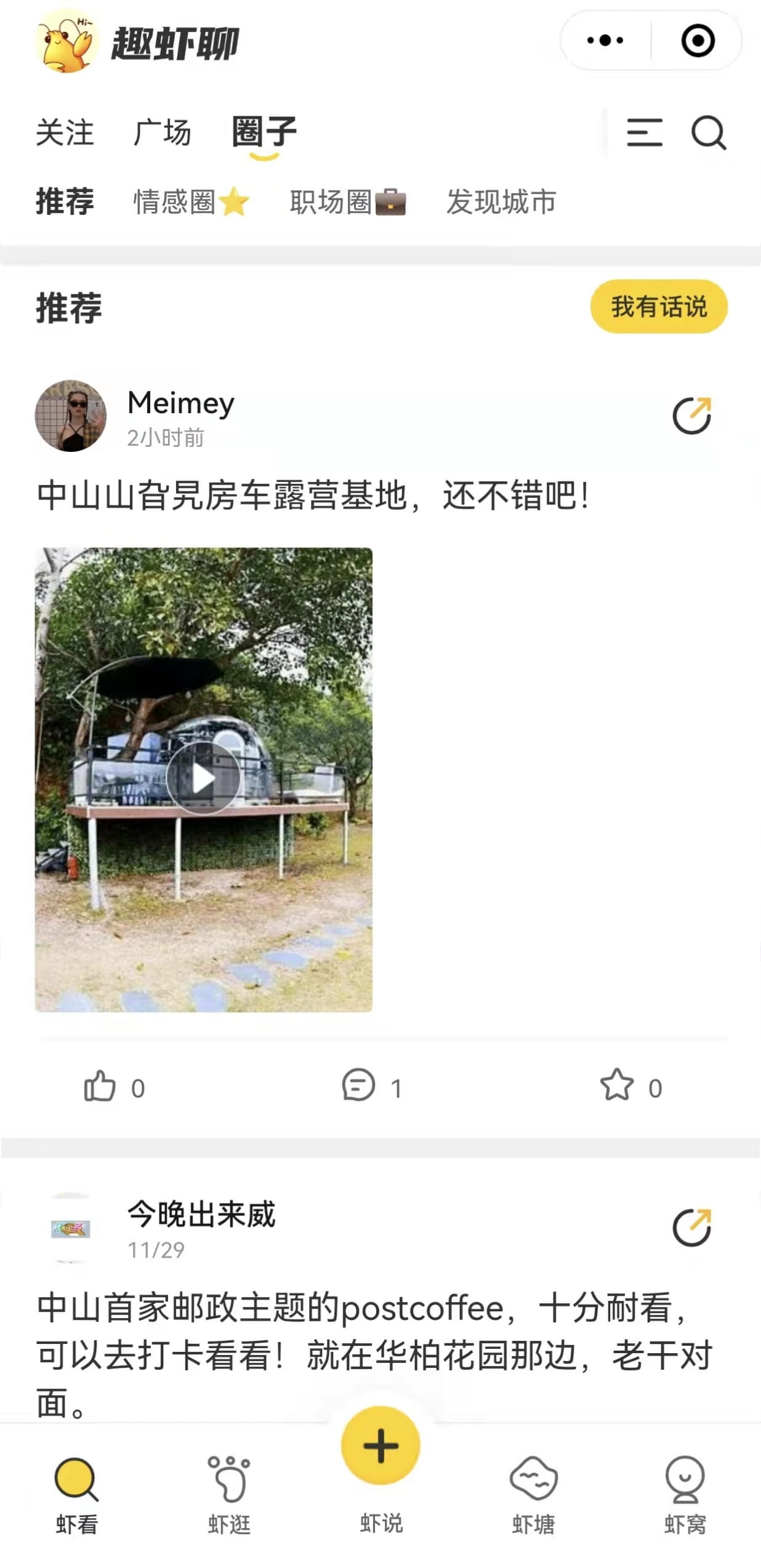Open the 虾塘 tab
Screen dimensions: 761x1568
coord(533,1495)
